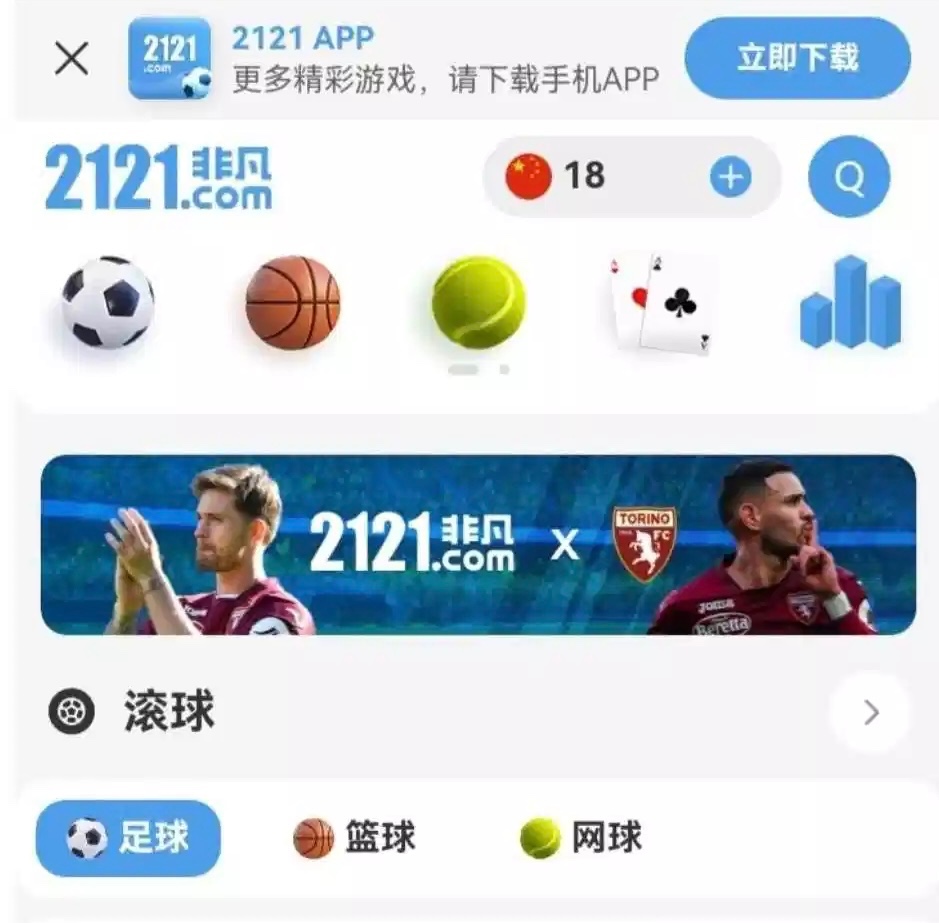Open the search icon
The width and height of the screenshot is (939, 923).
848,178
